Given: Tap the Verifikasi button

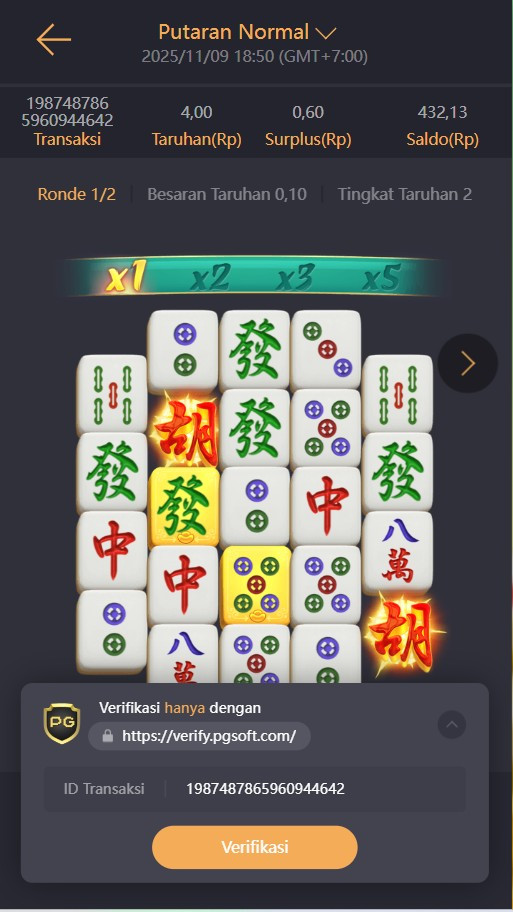Looking at the screenshot, I should pos(255,847).
